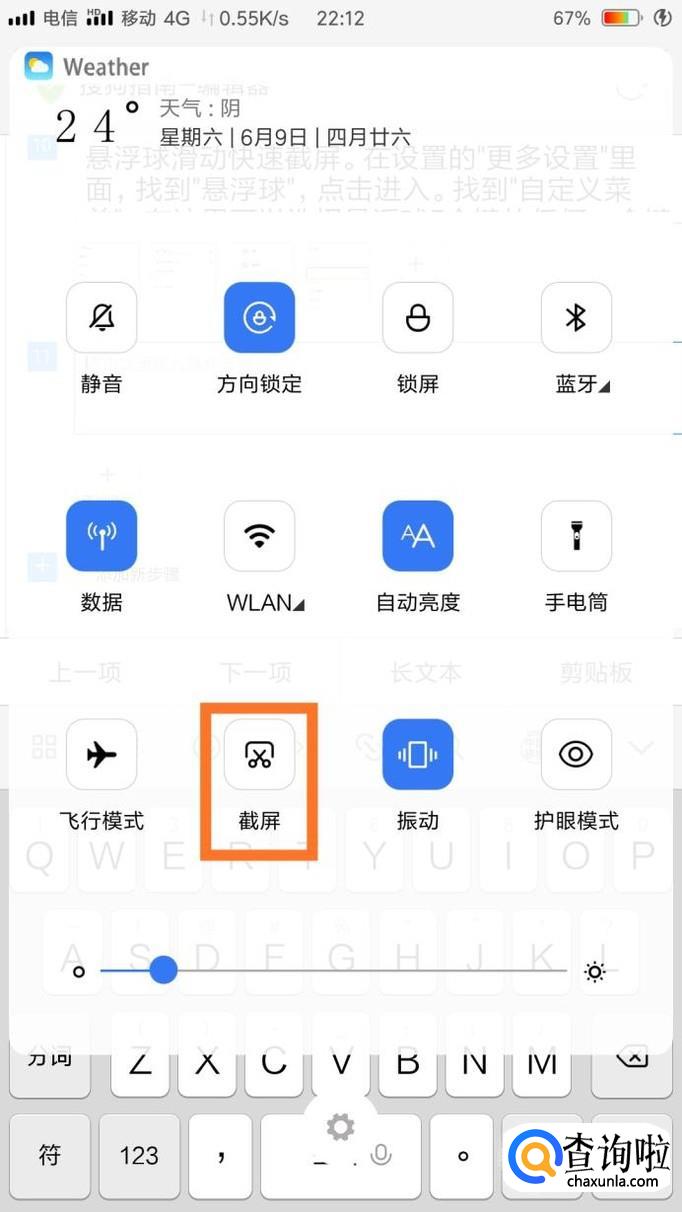Enable WLAN Wi-Fi
This screenshot has height=1212, width=682.
pos(259,536)
